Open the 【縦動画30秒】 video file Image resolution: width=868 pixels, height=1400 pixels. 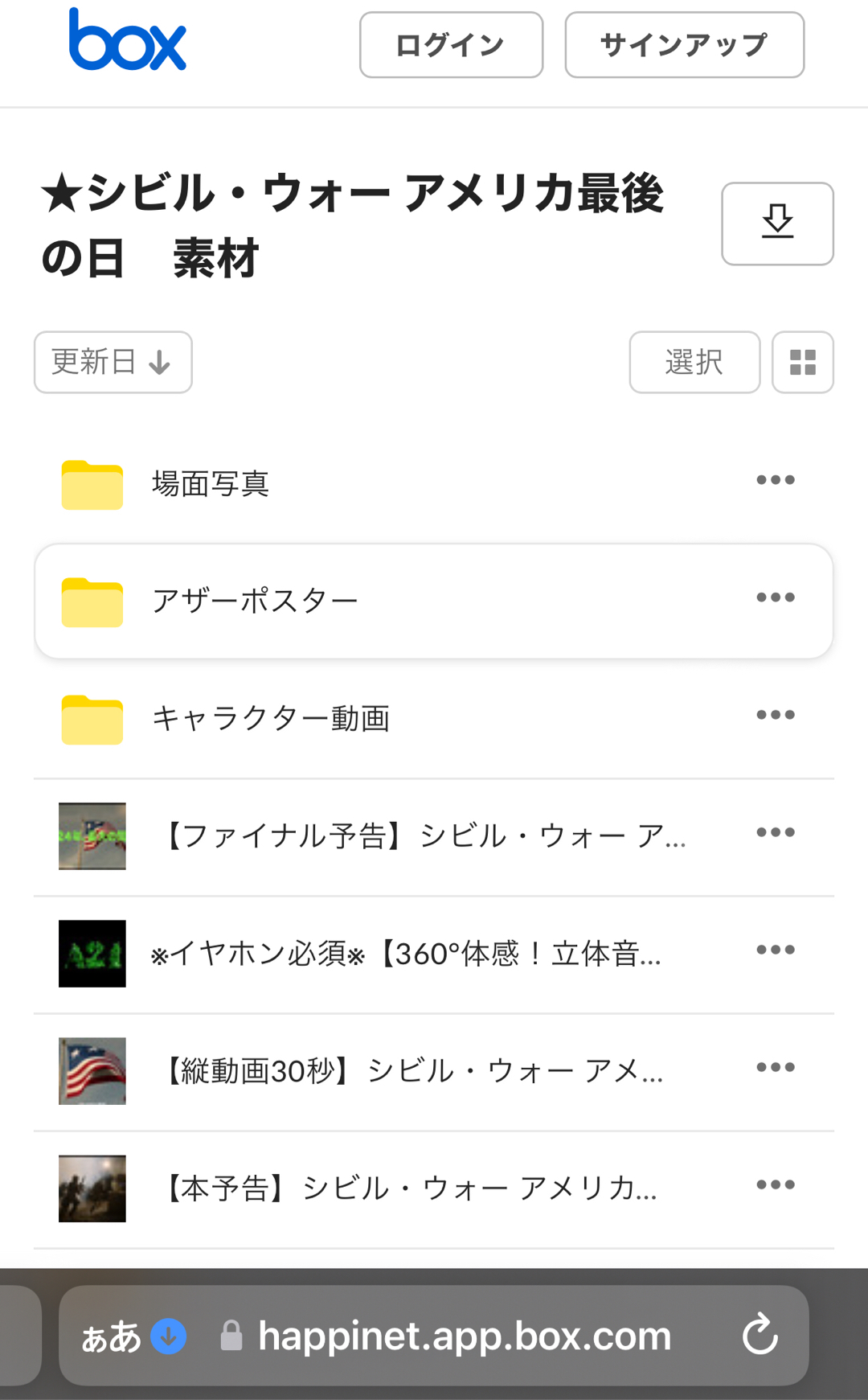point(412,1071)
